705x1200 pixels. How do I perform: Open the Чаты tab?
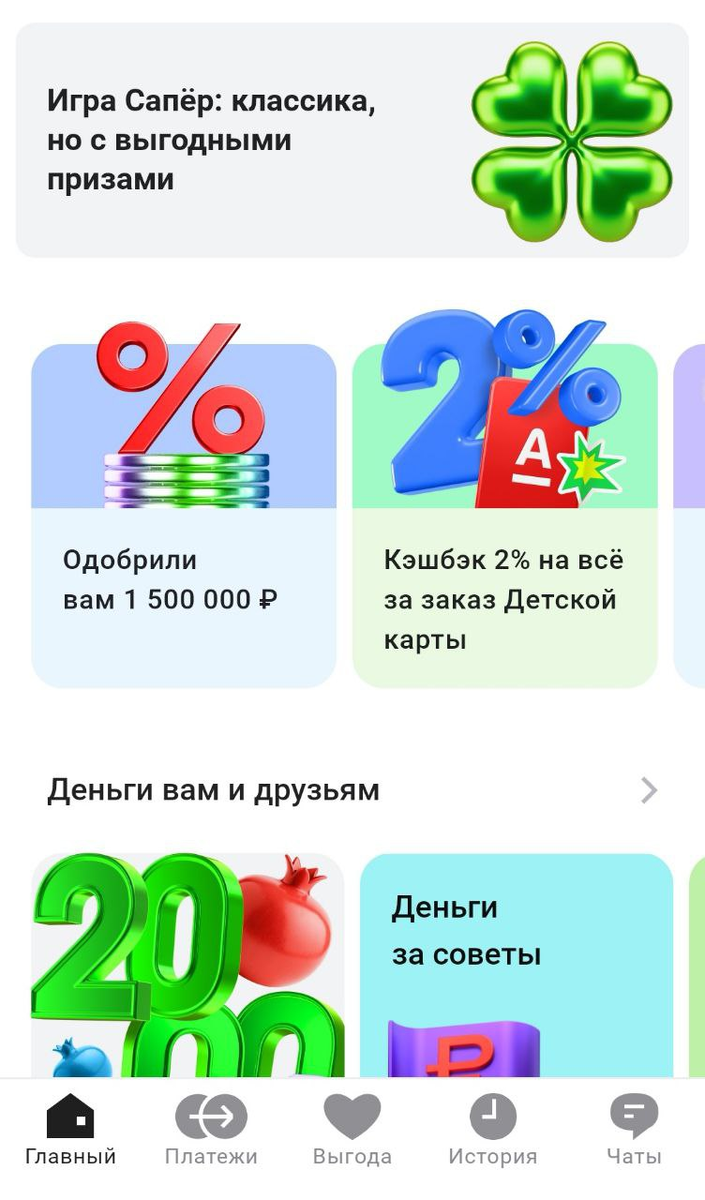click(x=634, y=1131)
